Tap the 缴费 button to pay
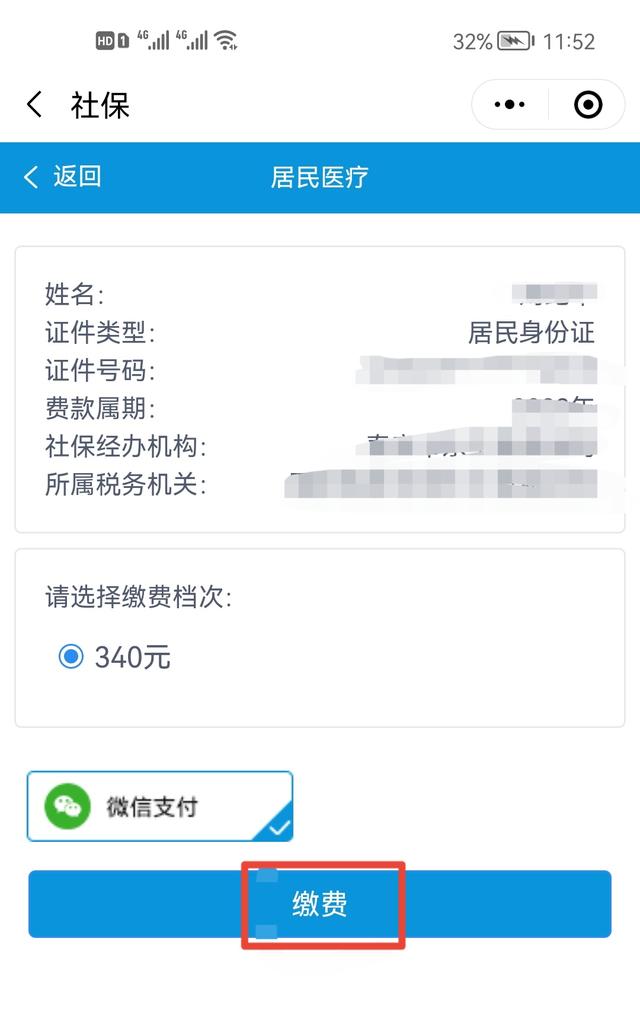The width and height of the screenshot is (640, 1028). pos(320,903)
